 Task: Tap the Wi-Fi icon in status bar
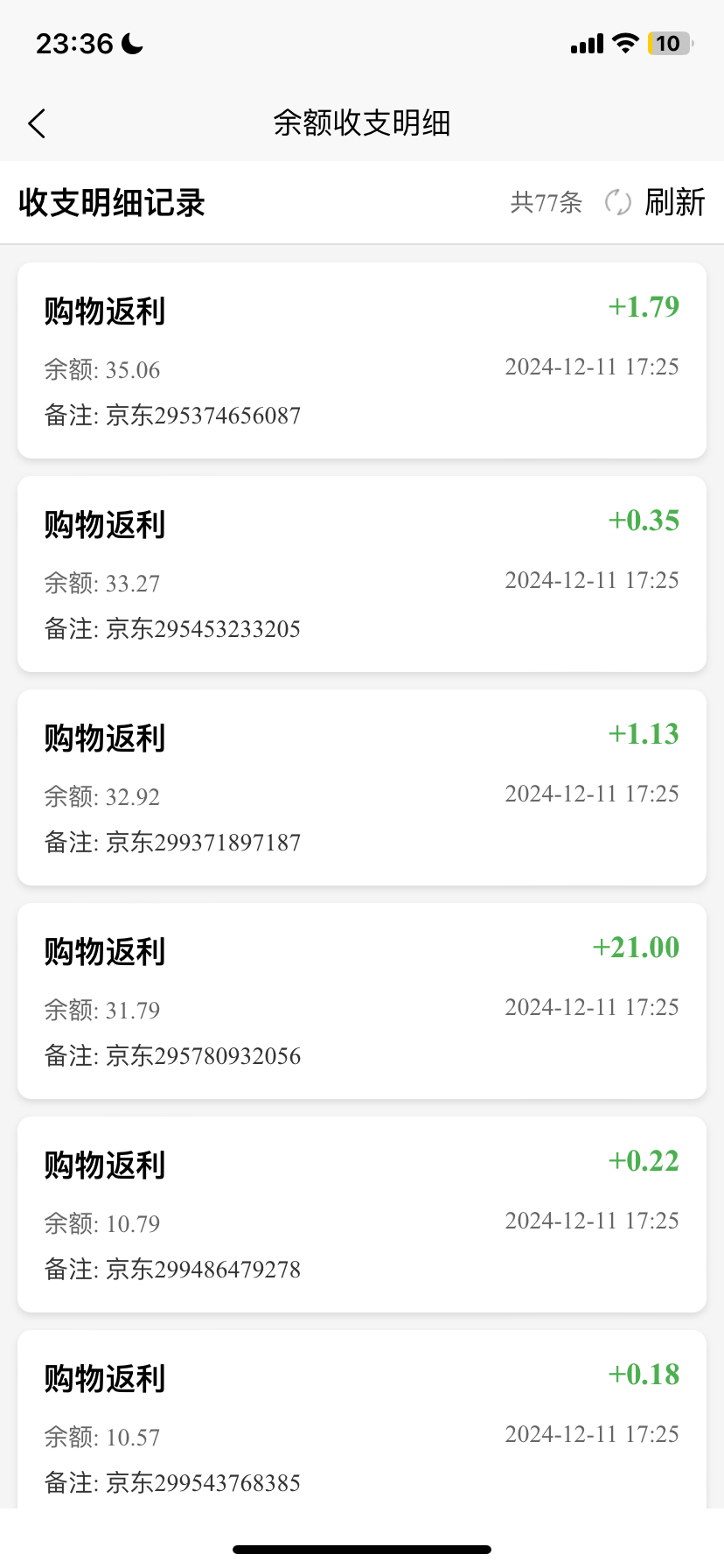pos(624,42)
